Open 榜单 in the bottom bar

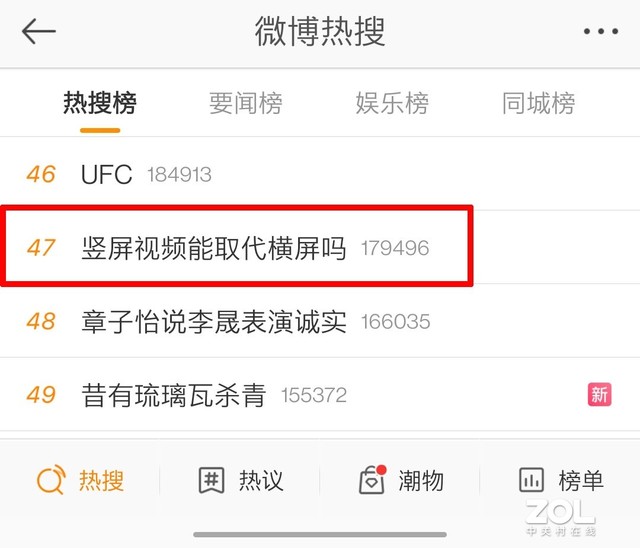[560, 481]
